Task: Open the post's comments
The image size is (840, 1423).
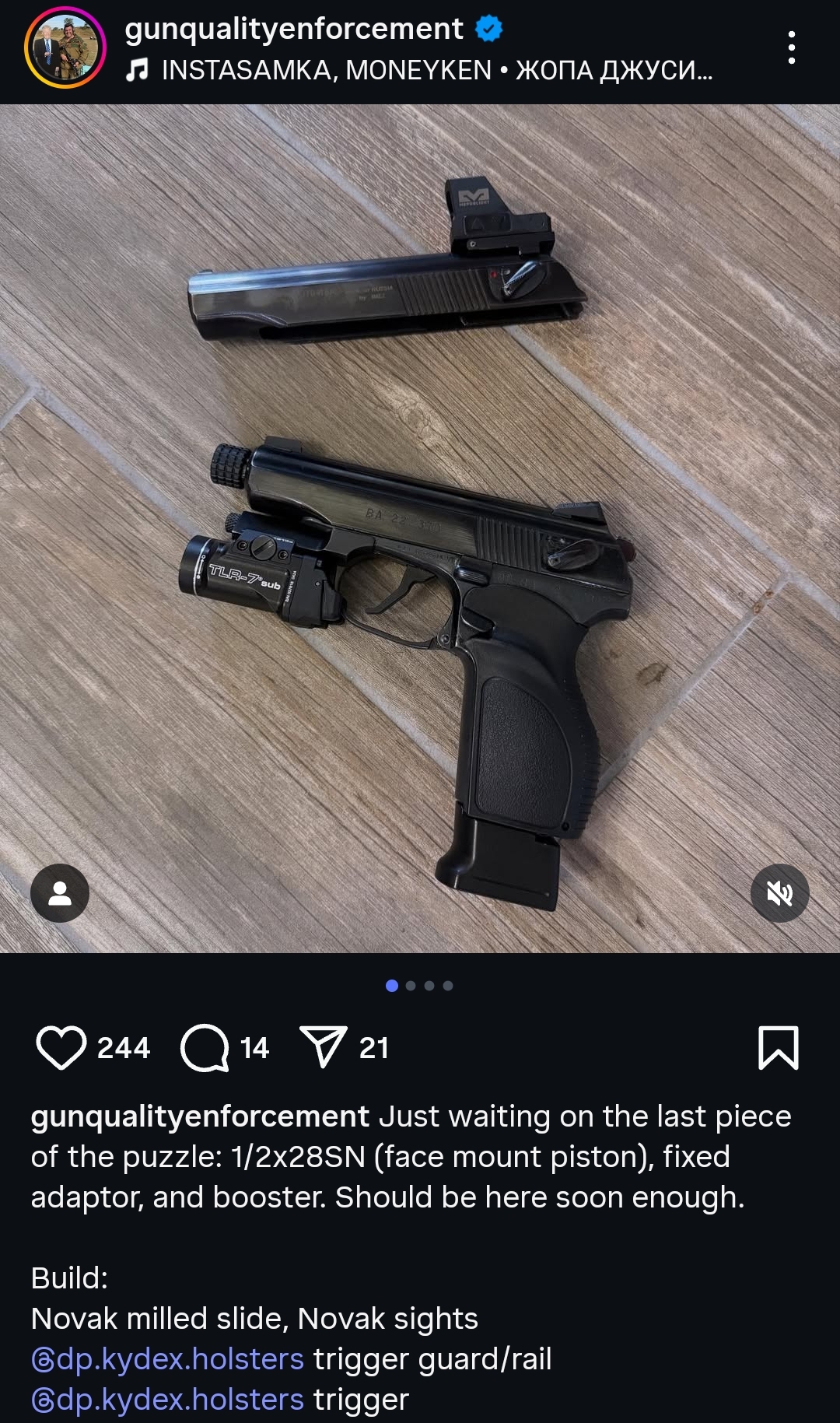Action: (205, 1047)
